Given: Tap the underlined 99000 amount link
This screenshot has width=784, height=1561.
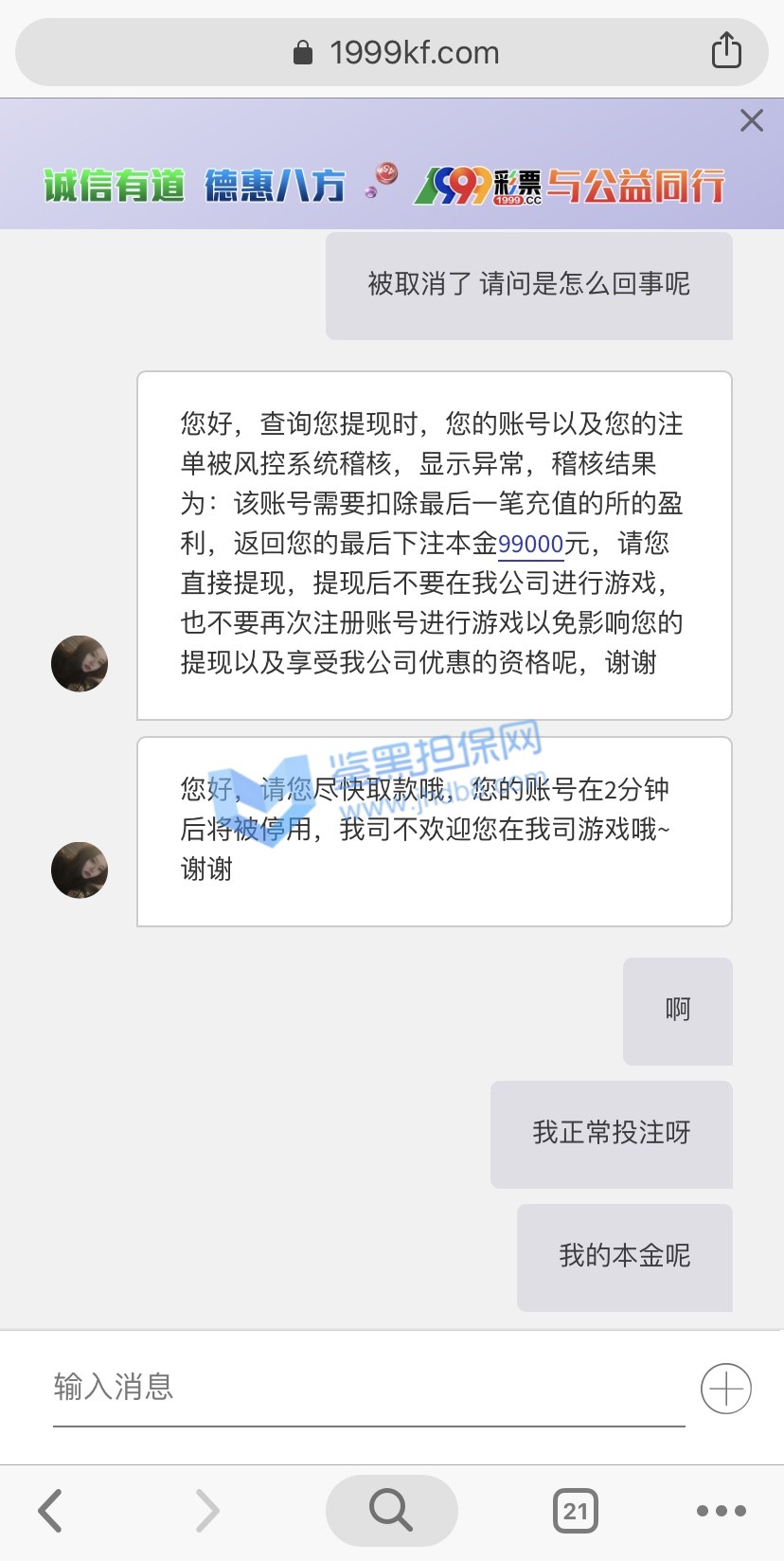Looking at the screenshot, I should pyautogui.click(x=530, y=545).
